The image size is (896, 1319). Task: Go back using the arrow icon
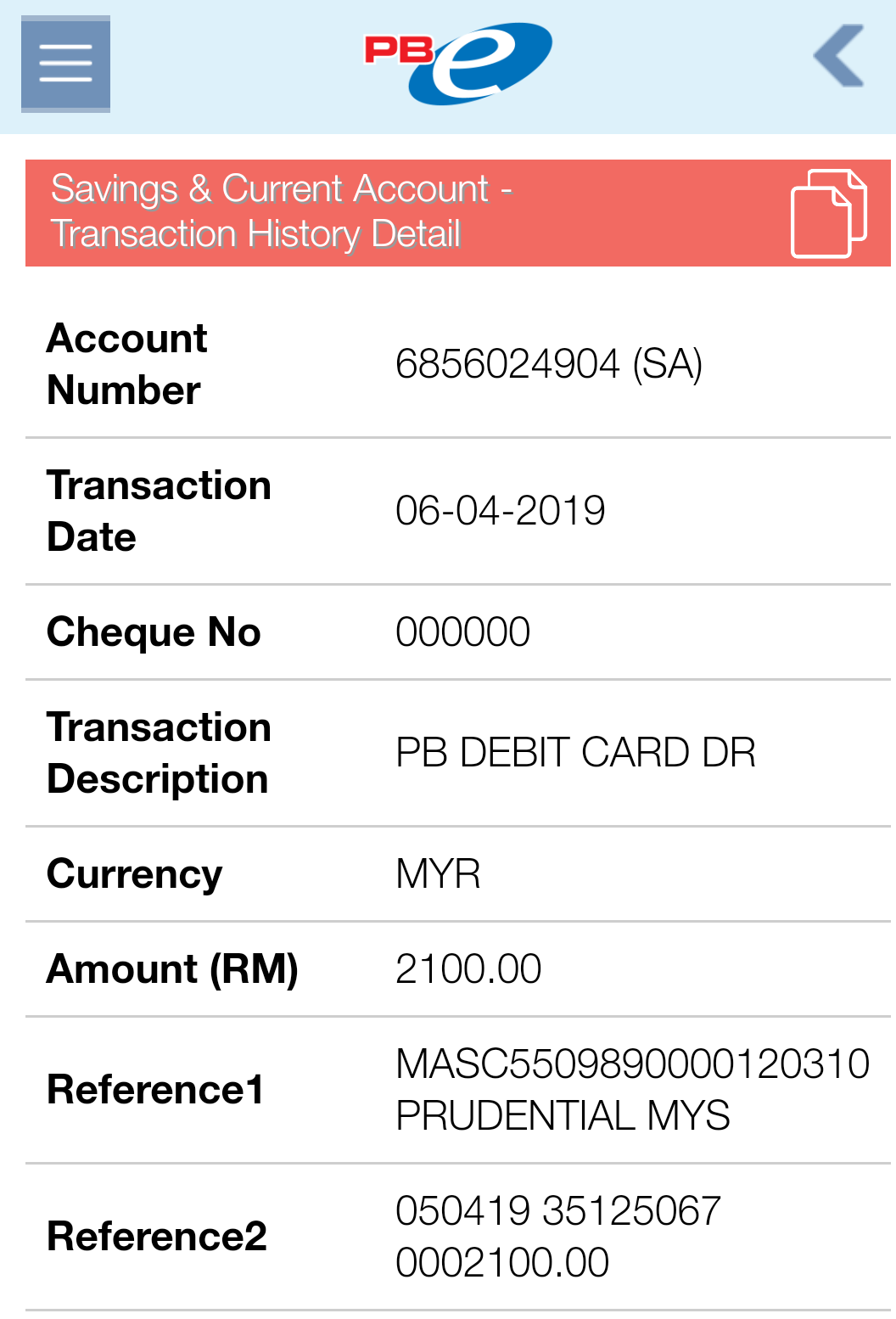click(838, 57)
